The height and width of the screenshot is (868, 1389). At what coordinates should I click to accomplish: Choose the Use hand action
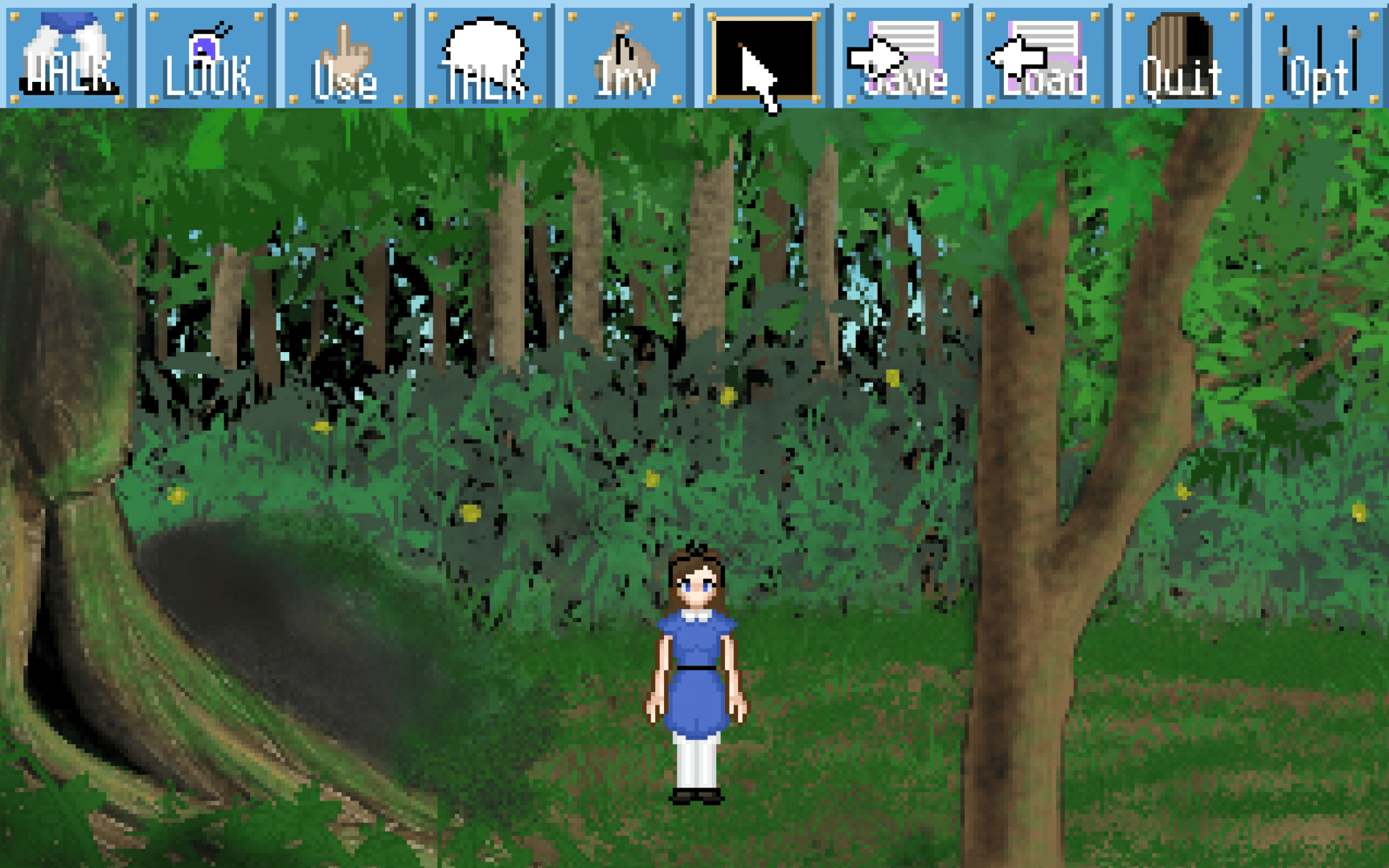coord(346,55)
